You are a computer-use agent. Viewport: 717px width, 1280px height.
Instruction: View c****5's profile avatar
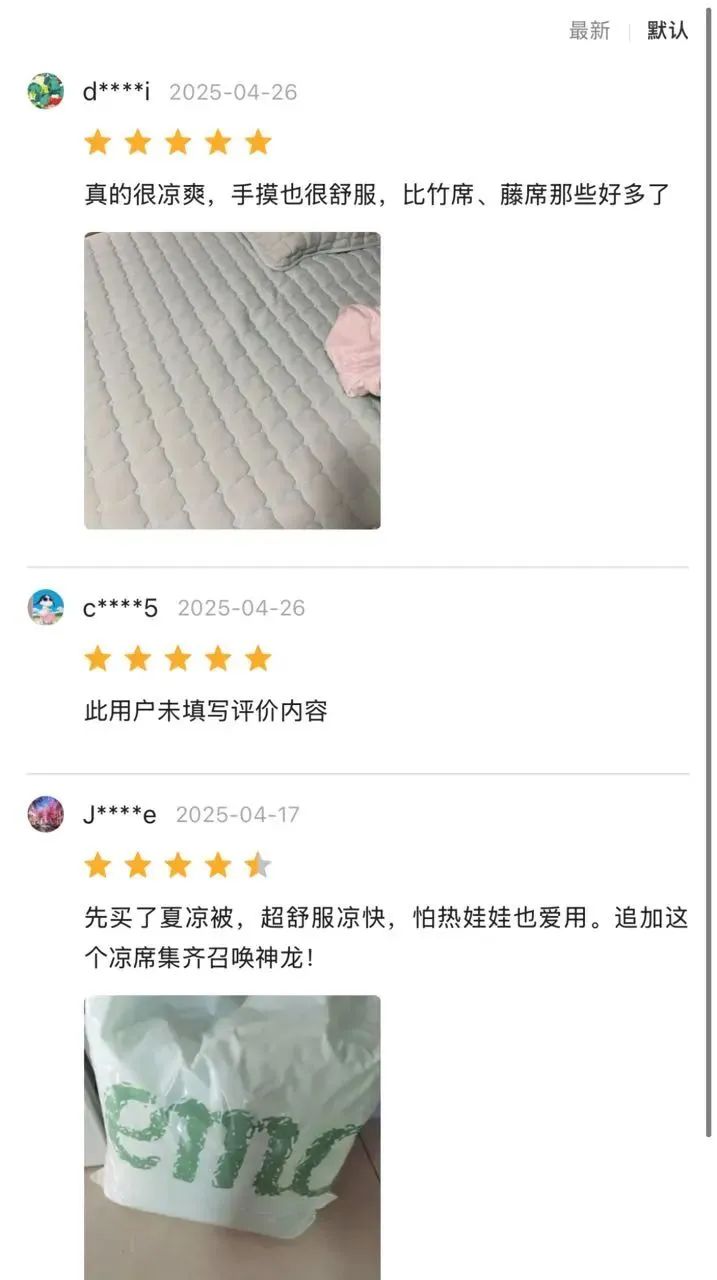tap(46, 607)
